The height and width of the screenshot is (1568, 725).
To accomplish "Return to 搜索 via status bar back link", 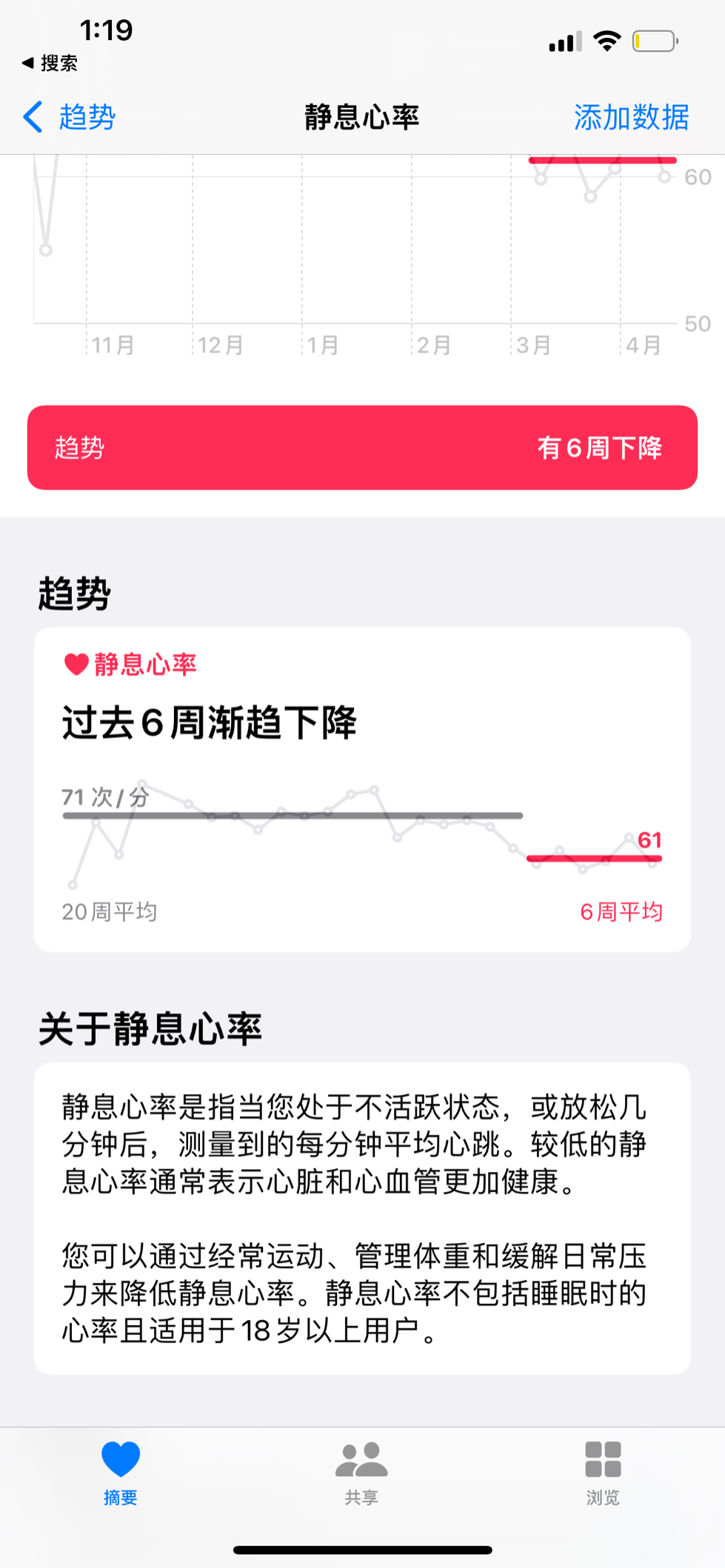I will pyautogui.click(x=50, y=63).
